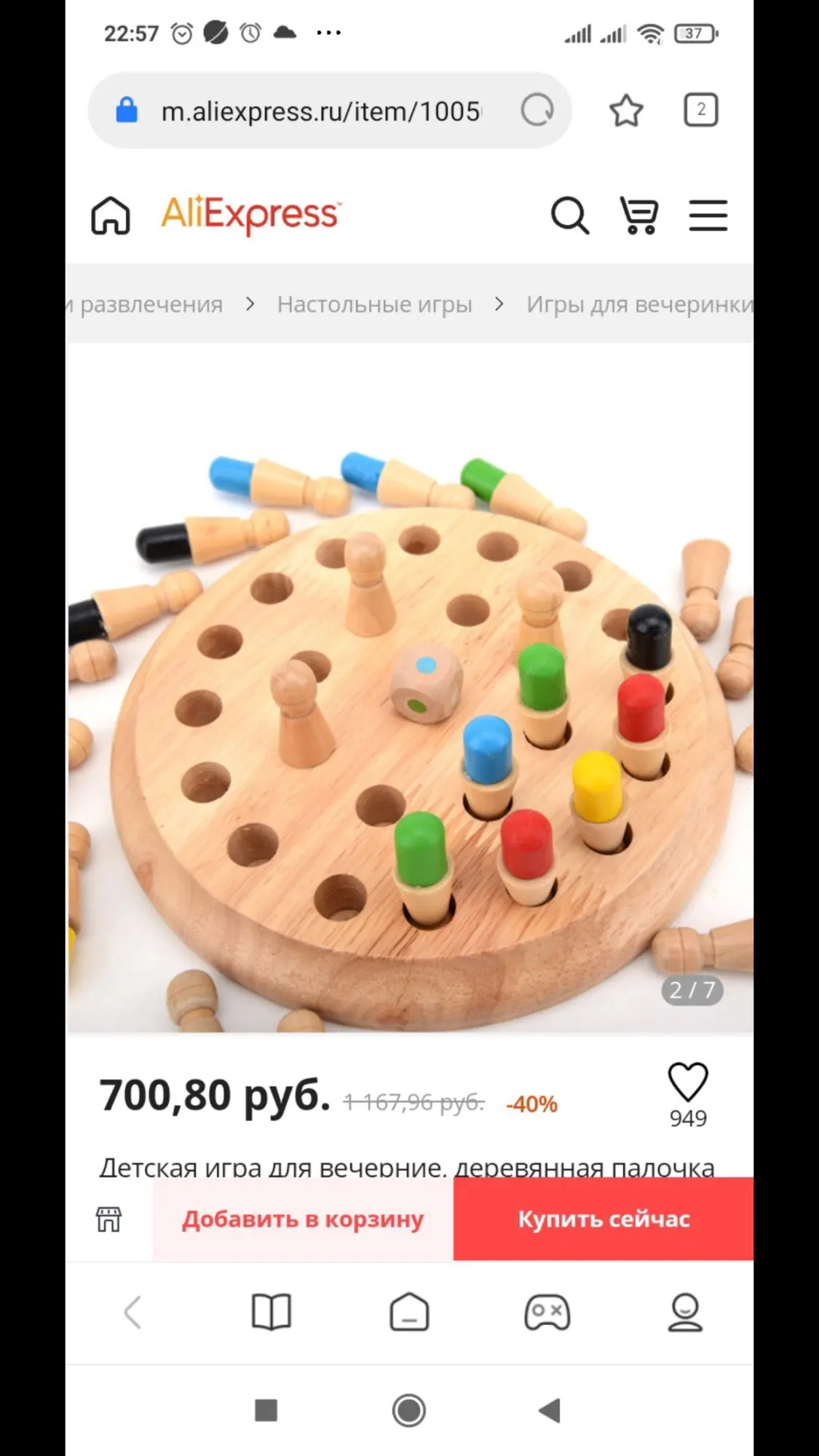Tap Купить сейчас
Screen dimensions: 819x1456
pos(604,1219)
